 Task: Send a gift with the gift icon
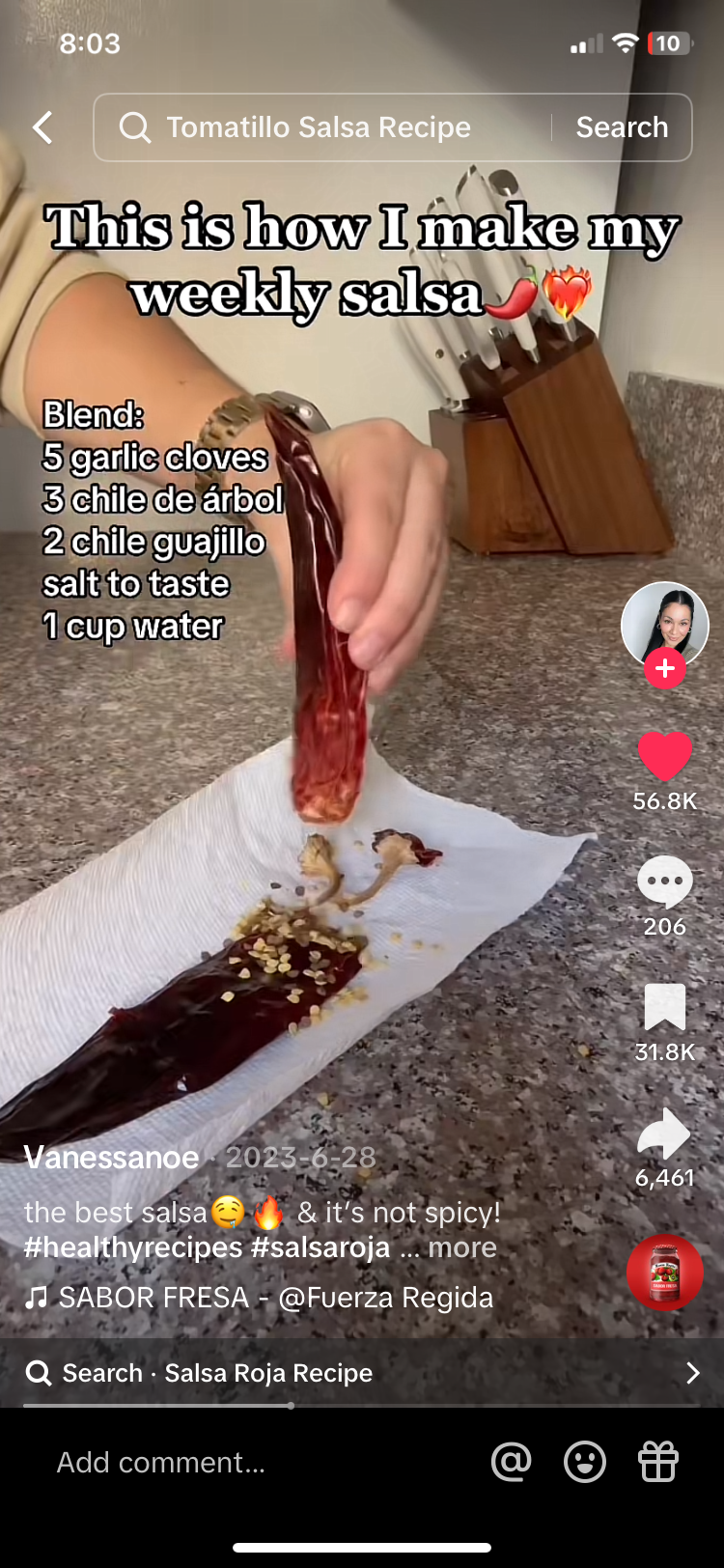658,1462
